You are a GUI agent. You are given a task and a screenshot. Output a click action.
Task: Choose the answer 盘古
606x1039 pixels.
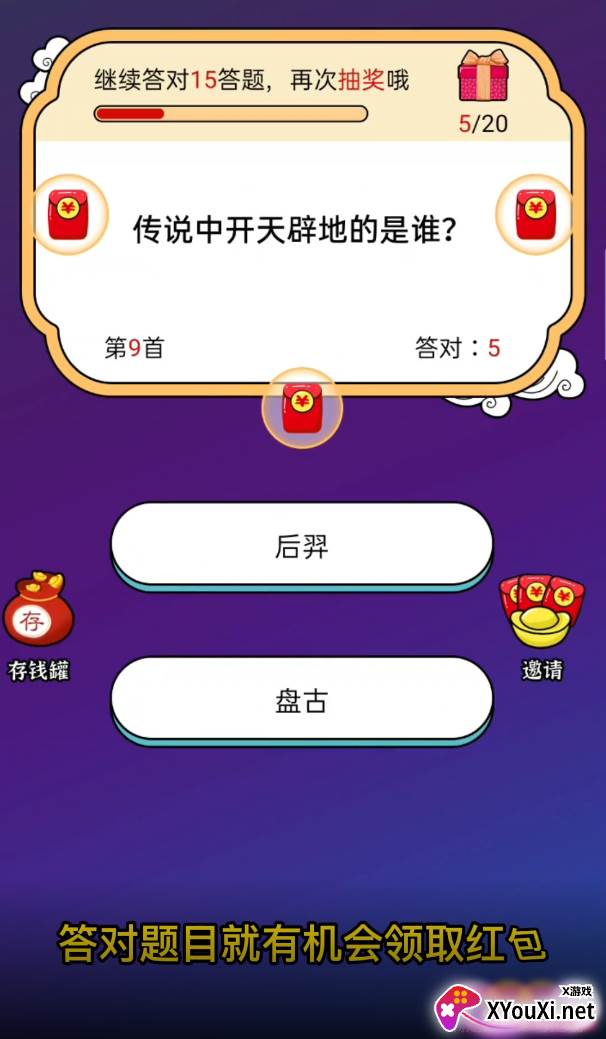pyautogui.click(x=302, y=700)
